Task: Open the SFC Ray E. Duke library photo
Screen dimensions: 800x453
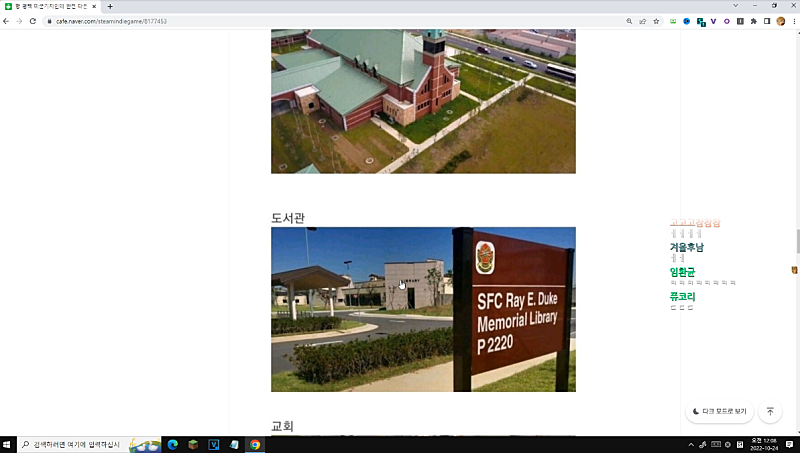Action: (423, 309)
